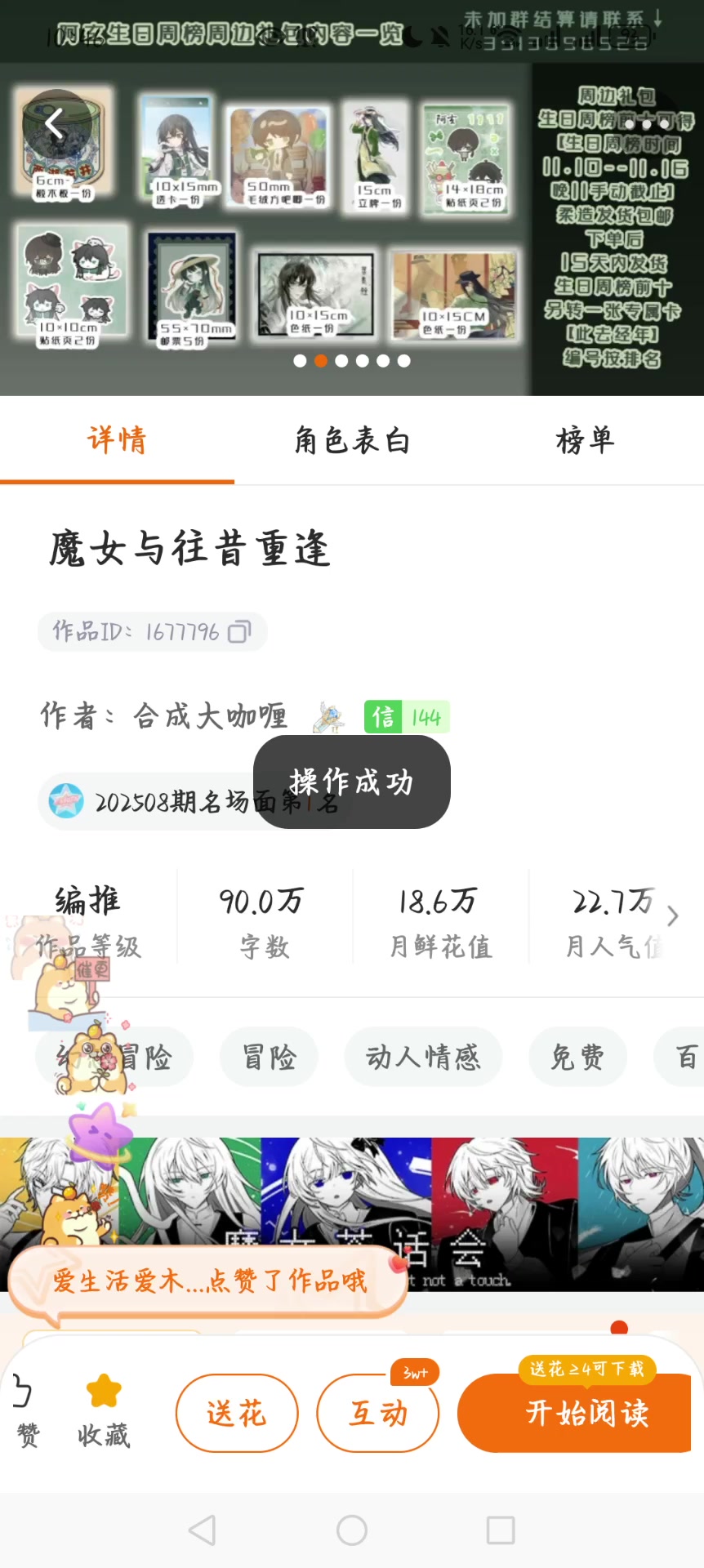The width and height of the screenshot is (704, 1568).
Task: Tap 开始阅读 to start reading
Action: (x=586, y=1413)
